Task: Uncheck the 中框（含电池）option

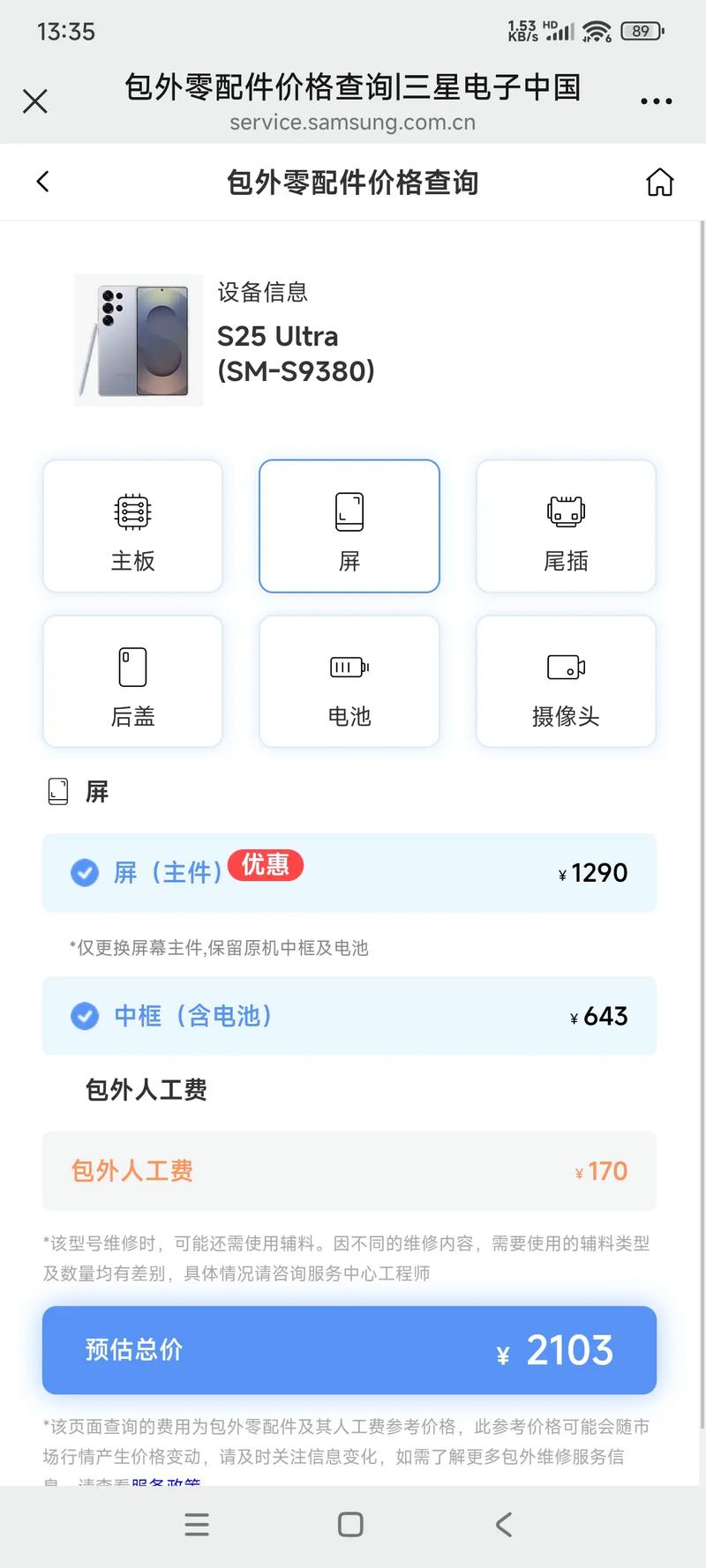Action: coord(85,1016)
